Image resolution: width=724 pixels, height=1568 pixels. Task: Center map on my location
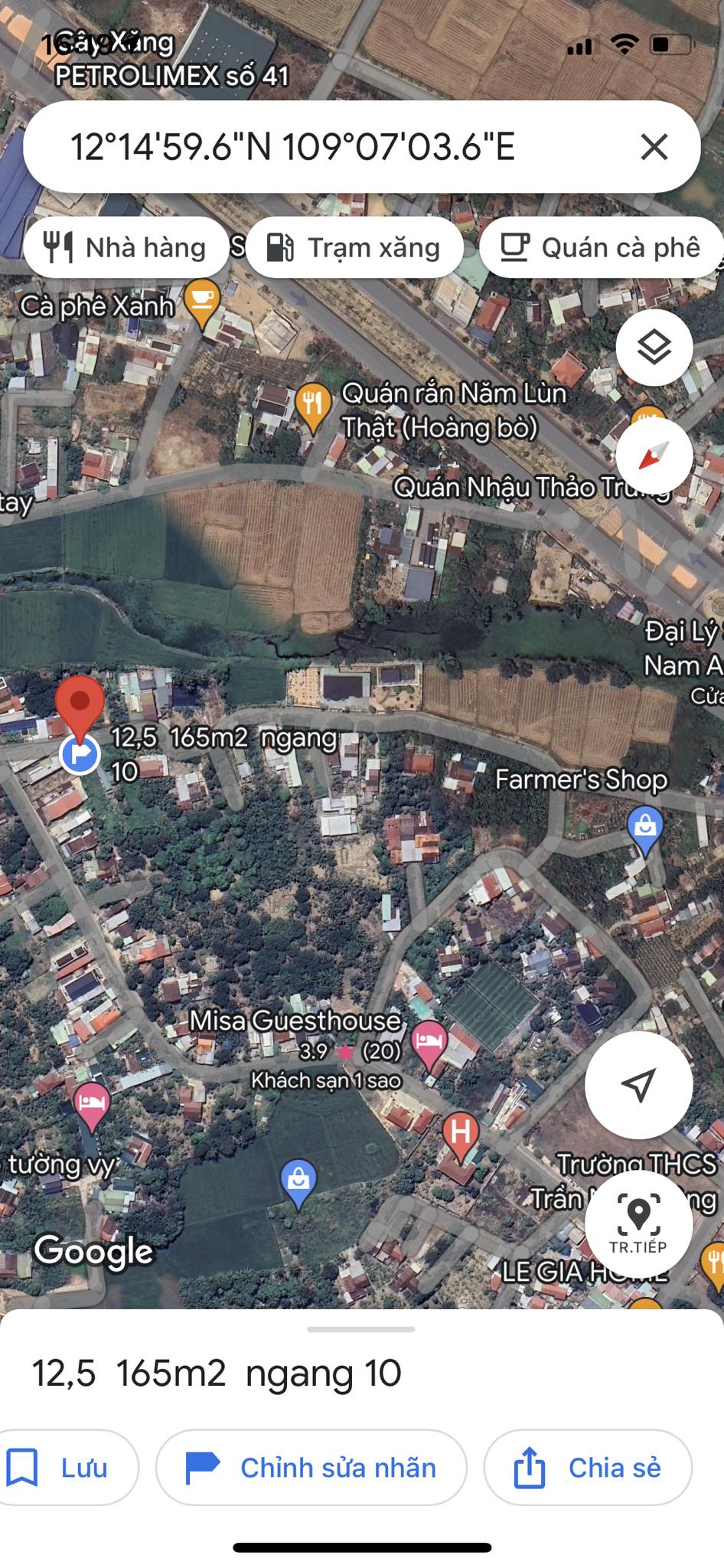coord(638,1084)
